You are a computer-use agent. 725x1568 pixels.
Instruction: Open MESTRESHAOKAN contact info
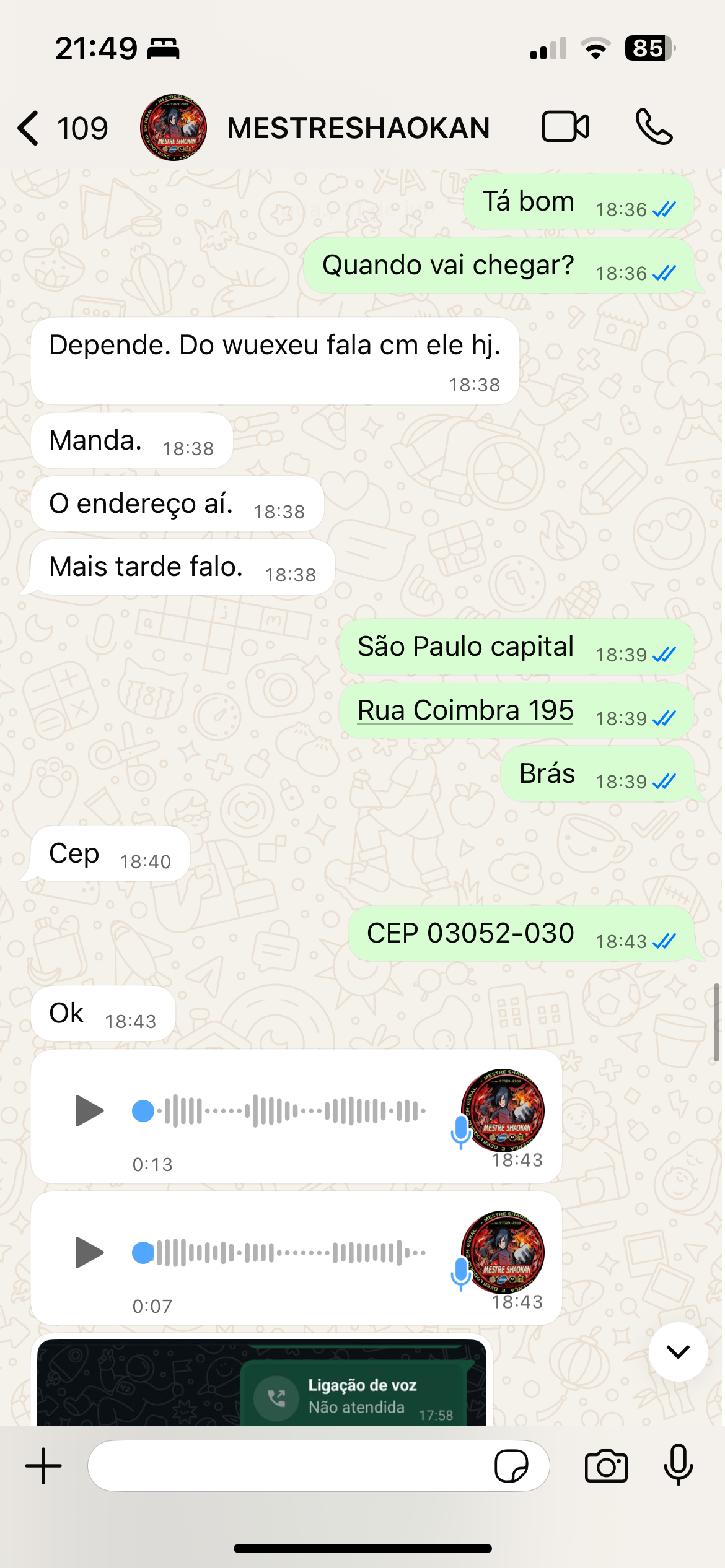[x=358, y=128]
